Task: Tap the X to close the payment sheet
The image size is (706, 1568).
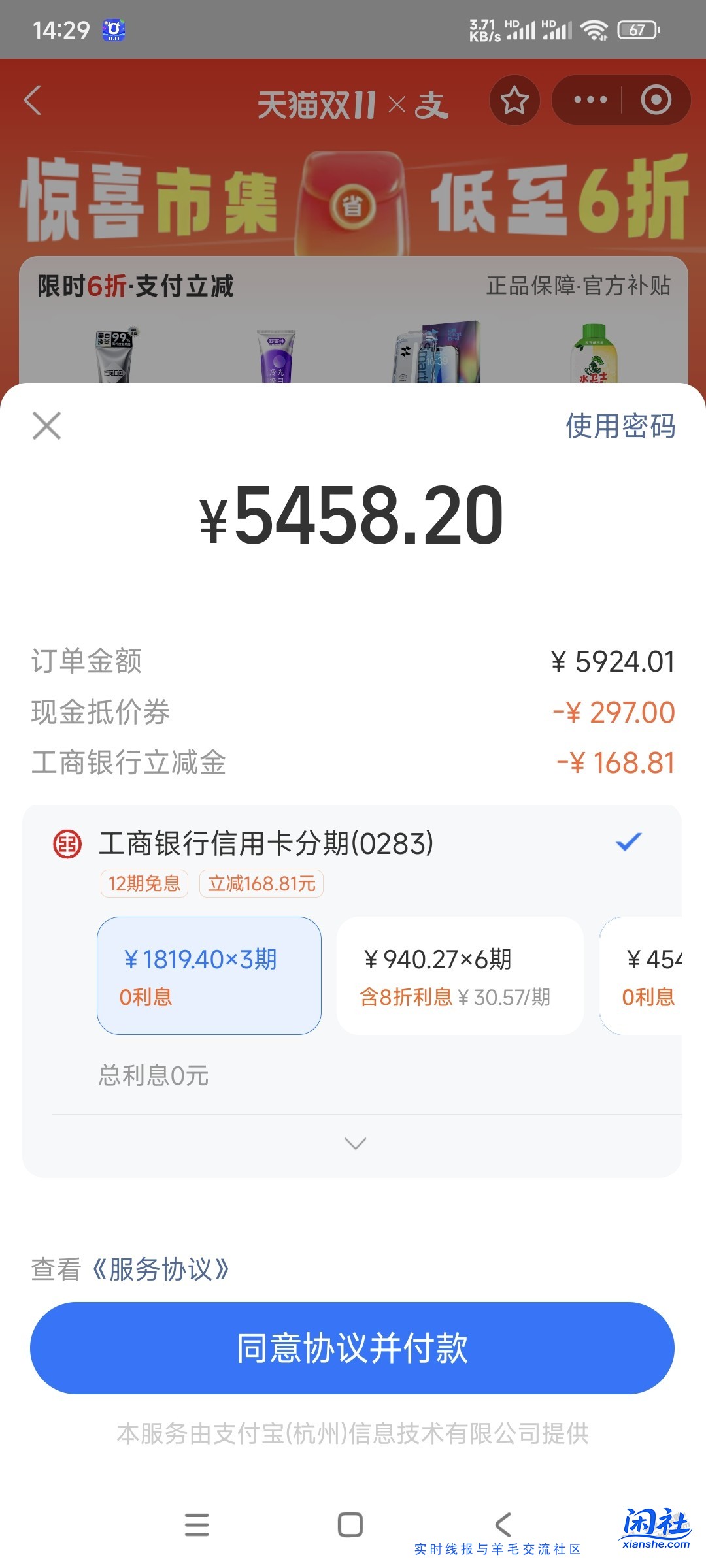Action: pyautogui.click(x=46, y=425)
